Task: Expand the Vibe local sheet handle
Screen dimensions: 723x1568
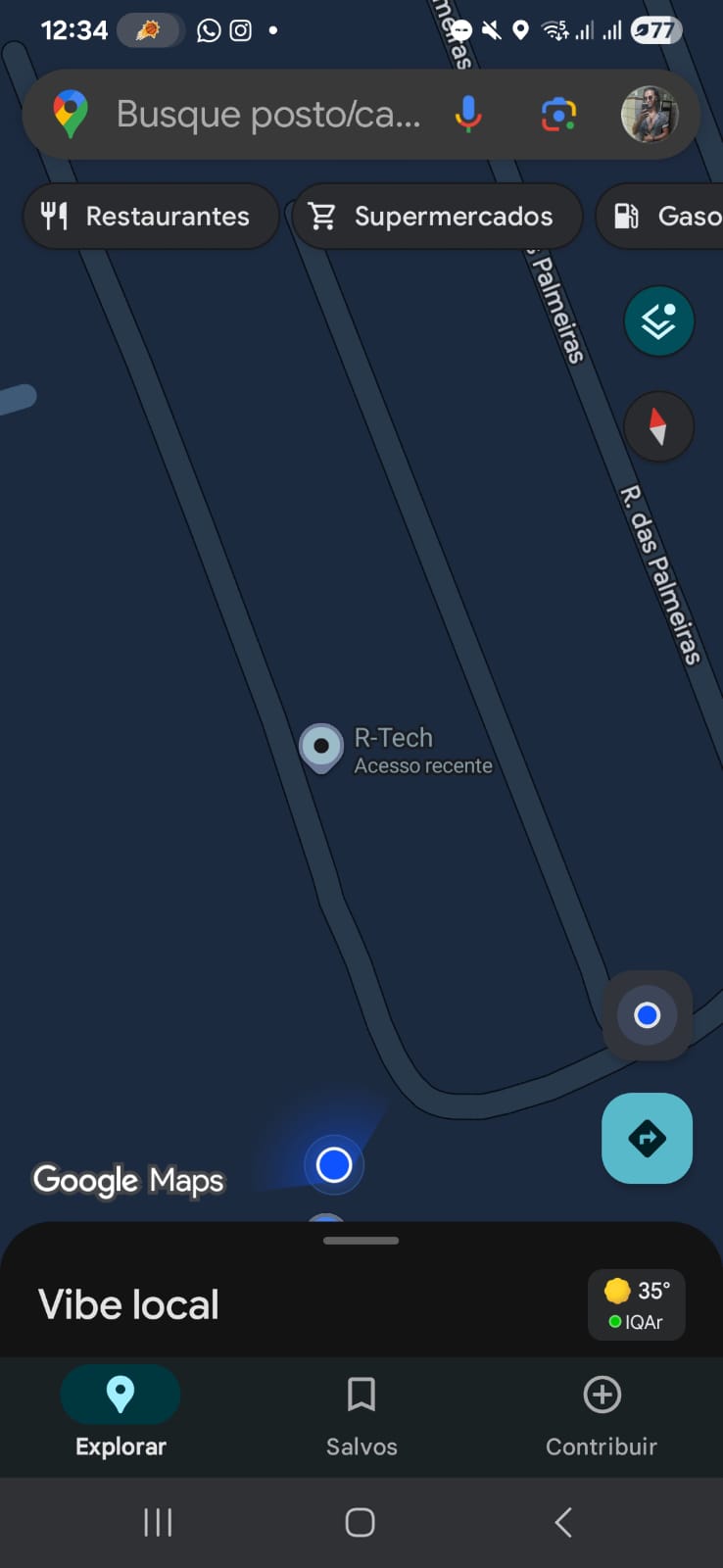Action: (361, 1241)
